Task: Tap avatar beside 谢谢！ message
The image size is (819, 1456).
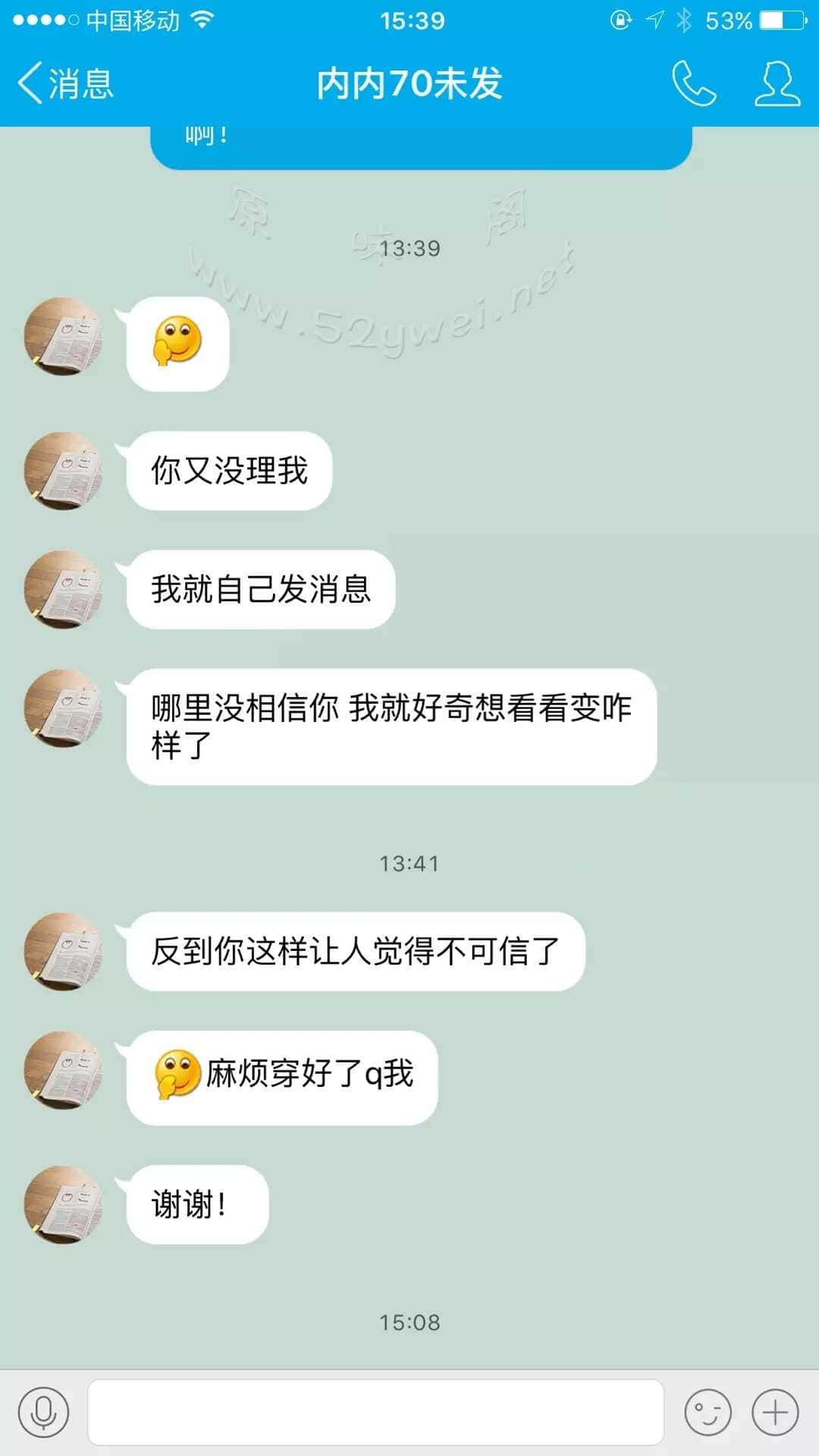Action: click(64, 1204)
